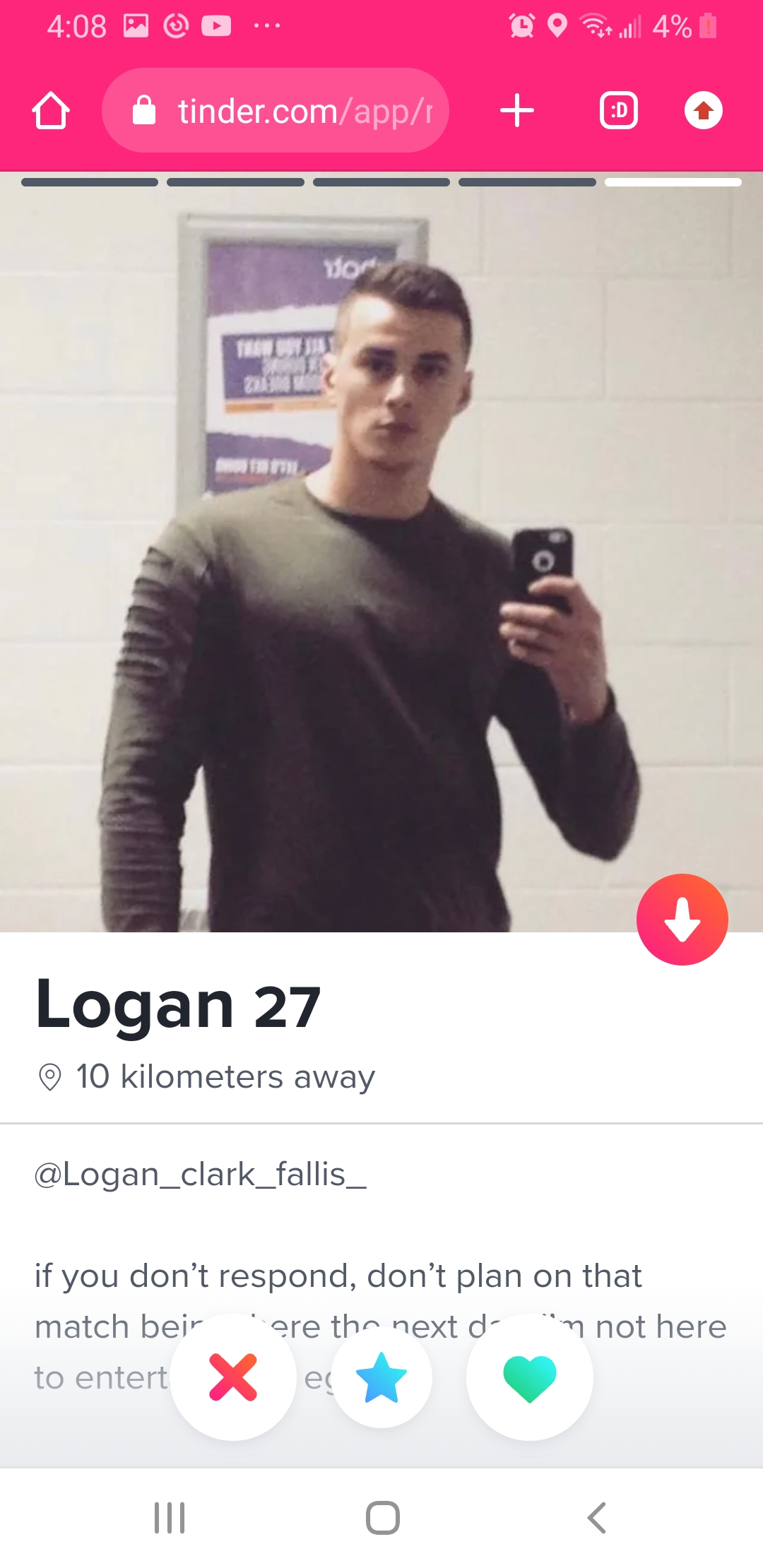763x1568 pixels.
Task: Collapse Logan's profile with the down arrow
Action: coord(682,920)
